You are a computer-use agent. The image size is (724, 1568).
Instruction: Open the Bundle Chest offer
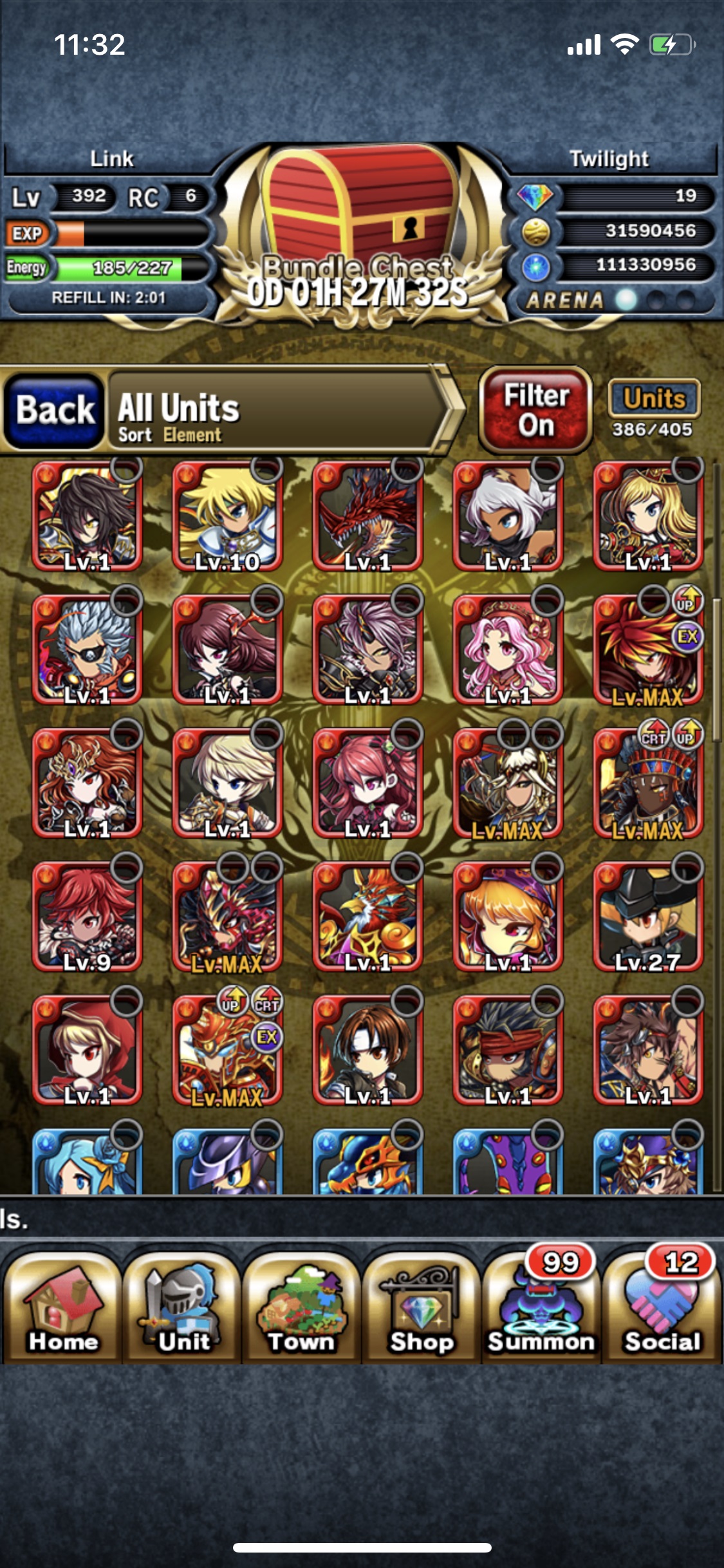(359, 232)
